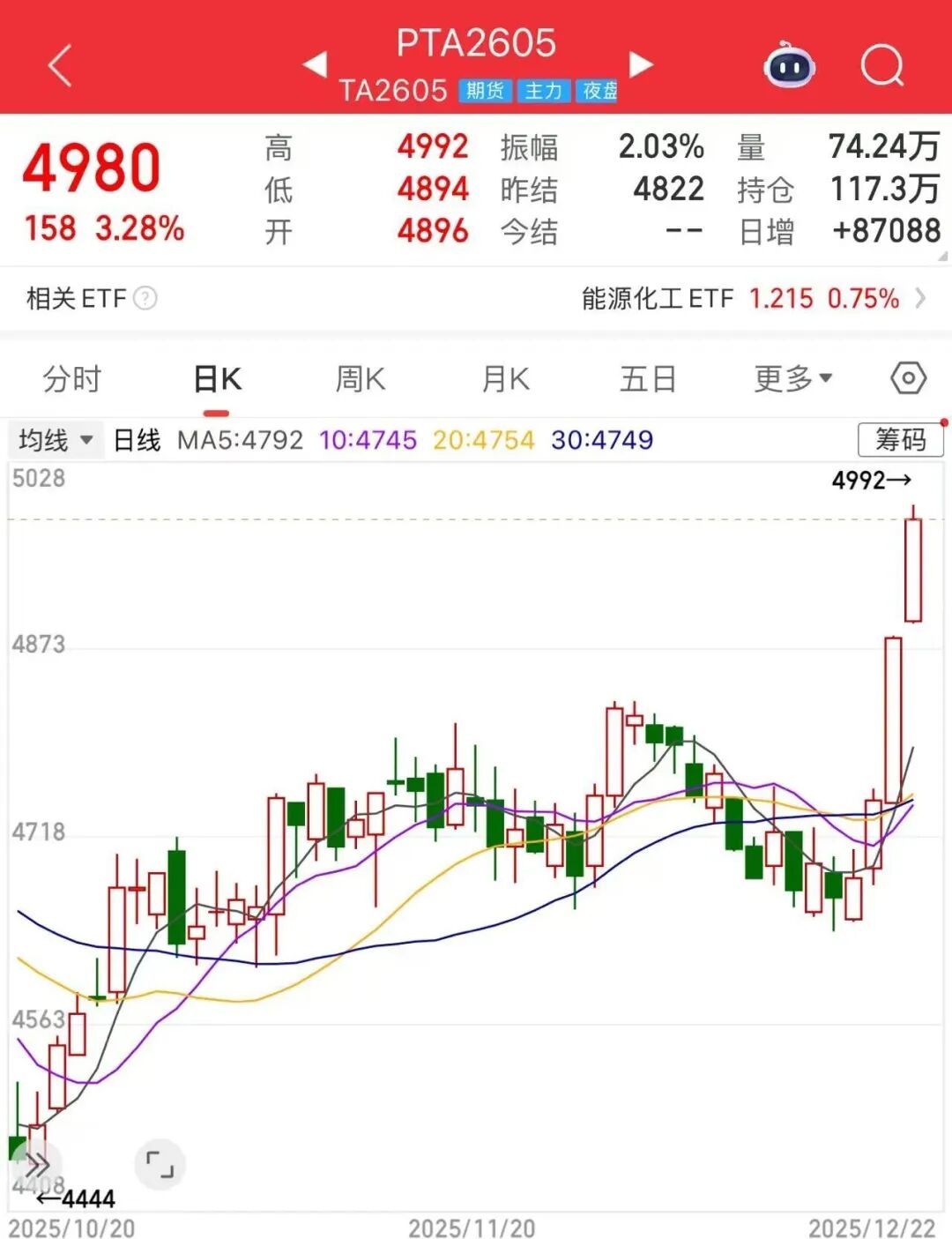Expand the chart to full screen
Image resolution: width=952 pixels, height=1239 pixels.
point(160,1165)
